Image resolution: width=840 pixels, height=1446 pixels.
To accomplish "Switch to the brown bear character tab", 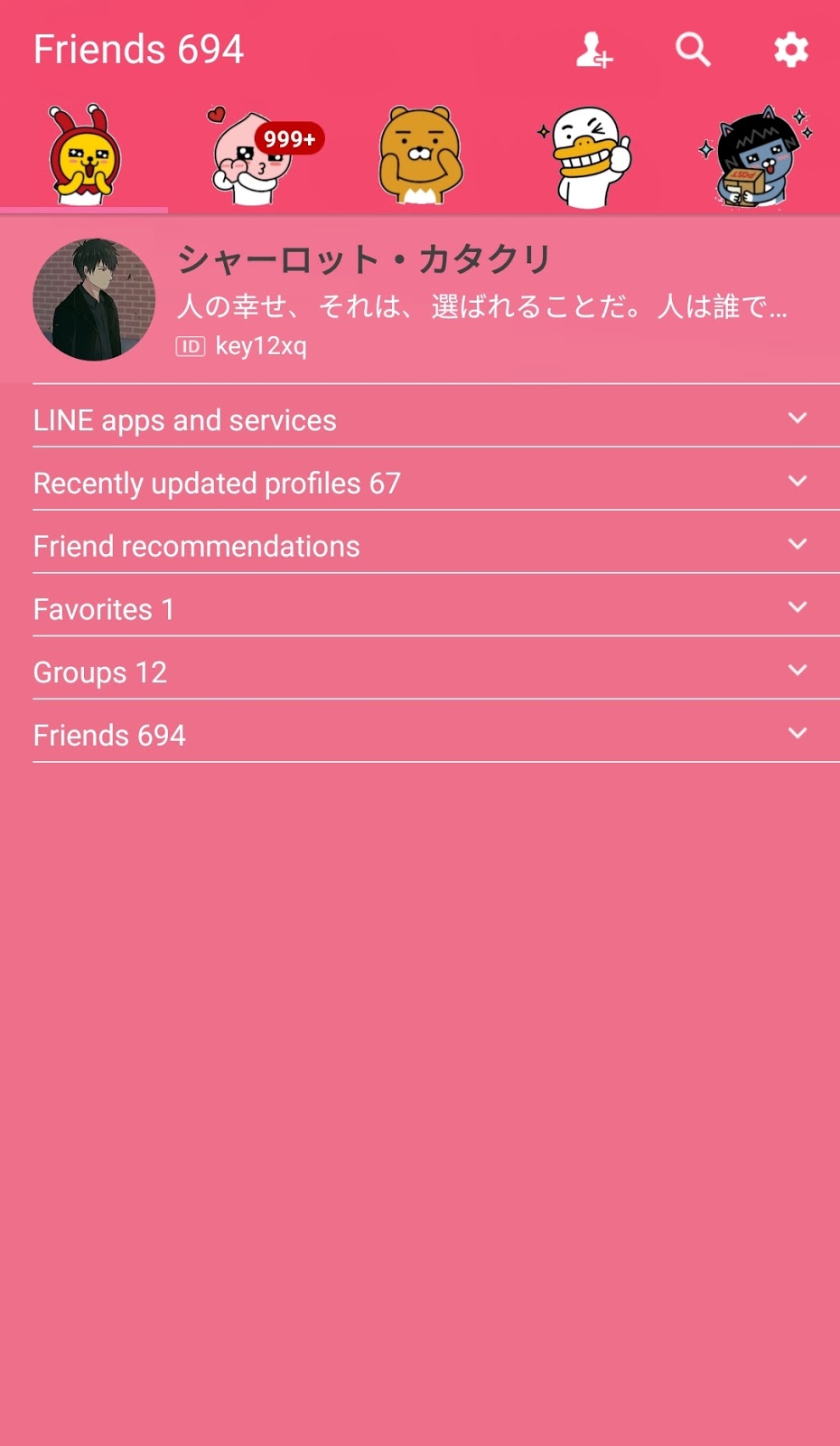I will pyautogui.click(x=420, y=155).
